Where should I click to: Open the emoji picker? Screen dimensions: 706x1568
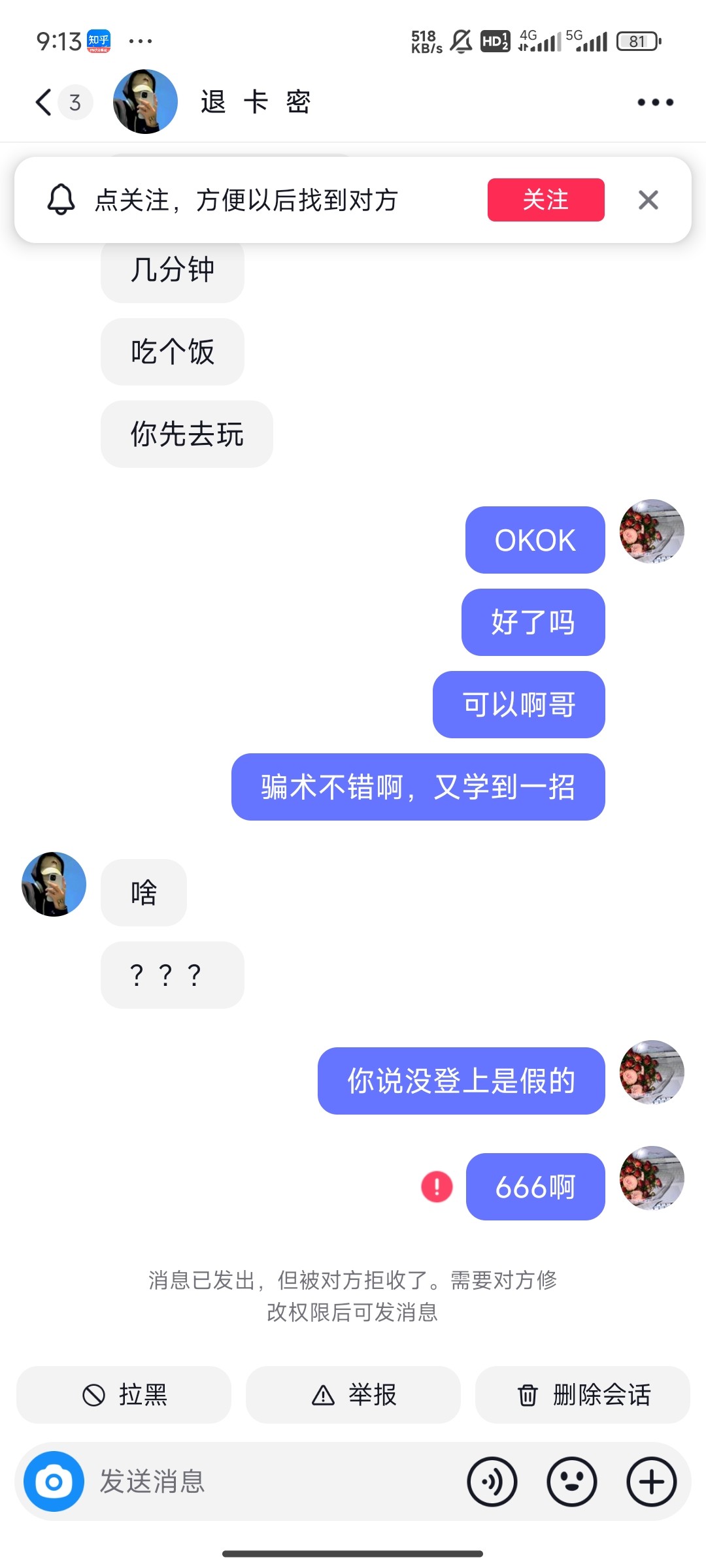tap(571, 1481)
